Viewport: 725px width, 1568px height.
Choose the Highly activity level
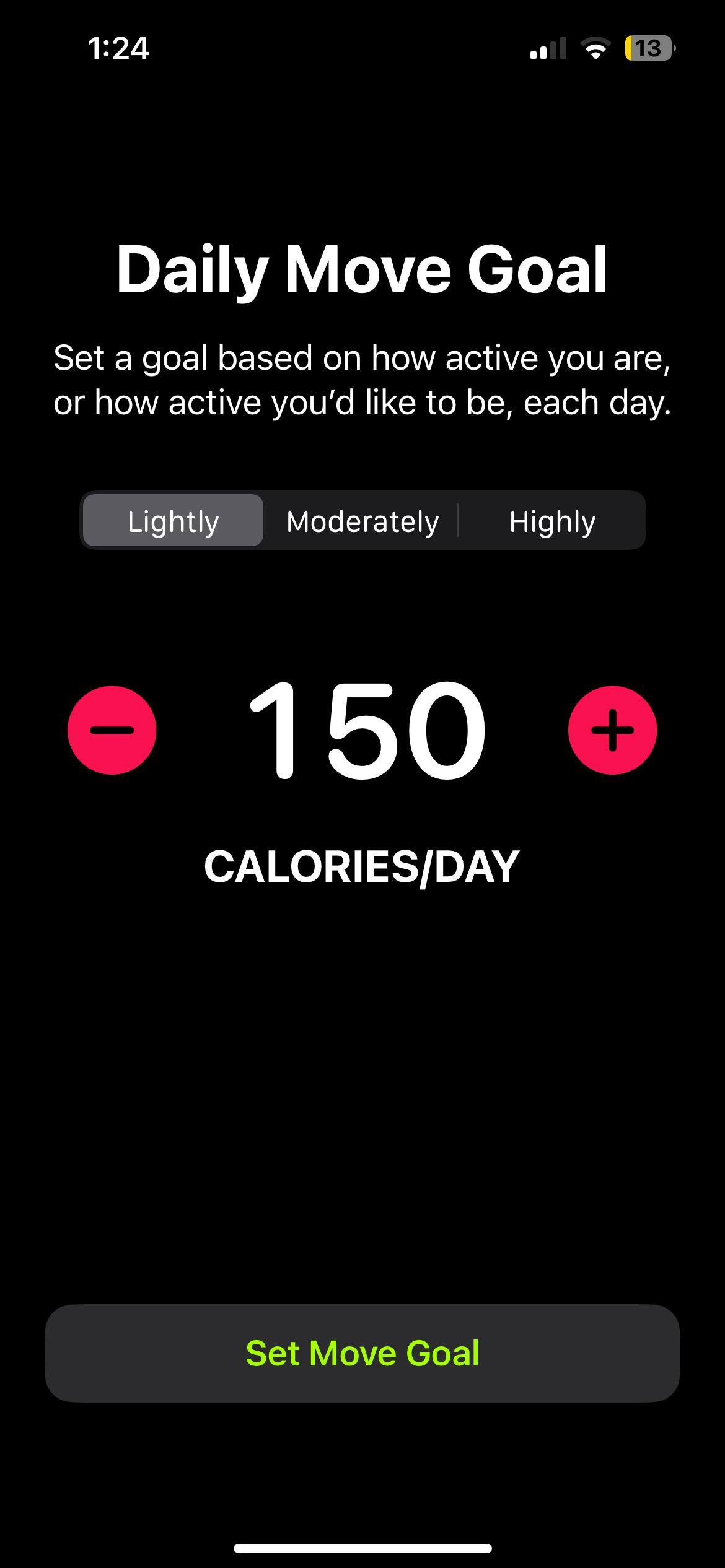[x=552, y=521]
